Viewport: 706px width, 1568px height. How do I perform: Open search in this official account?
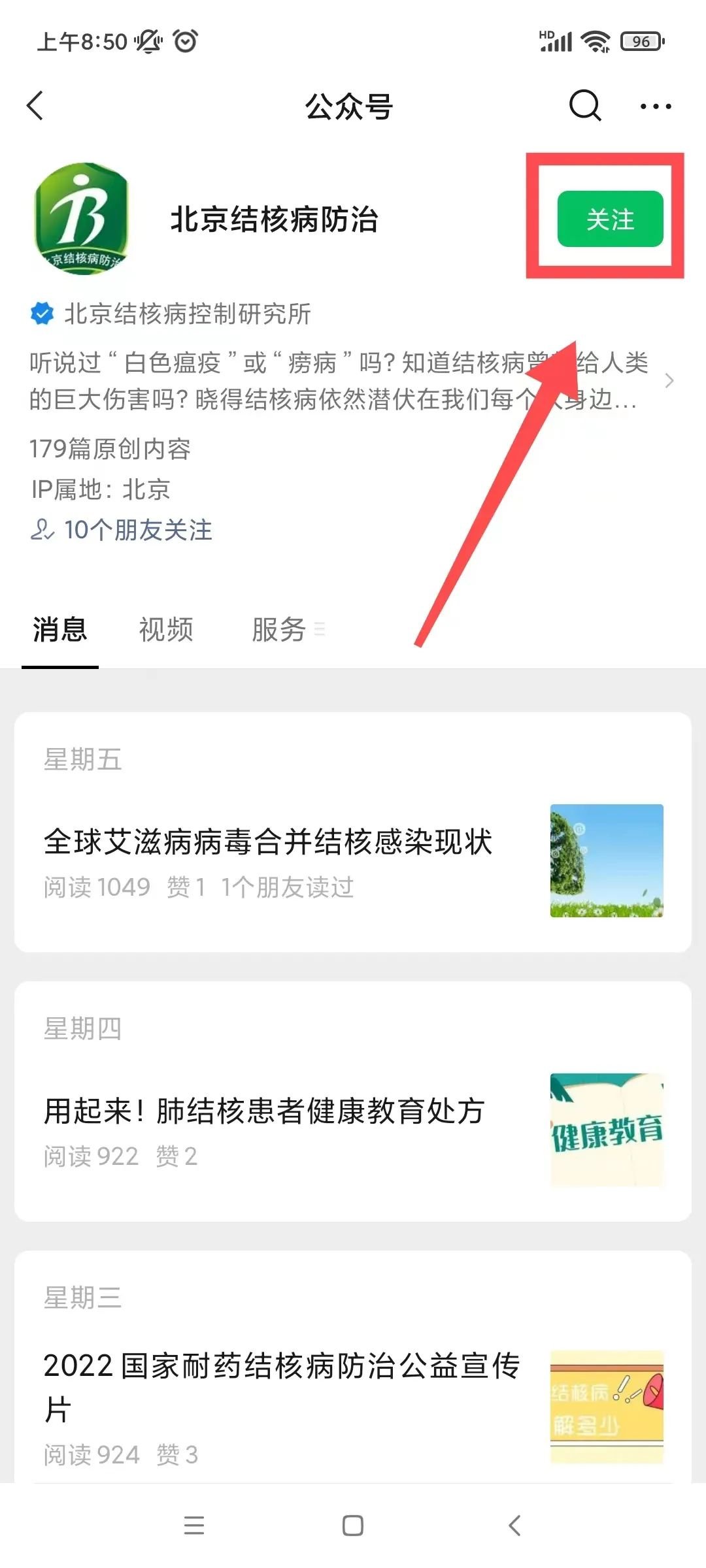[x=584, y=106]
